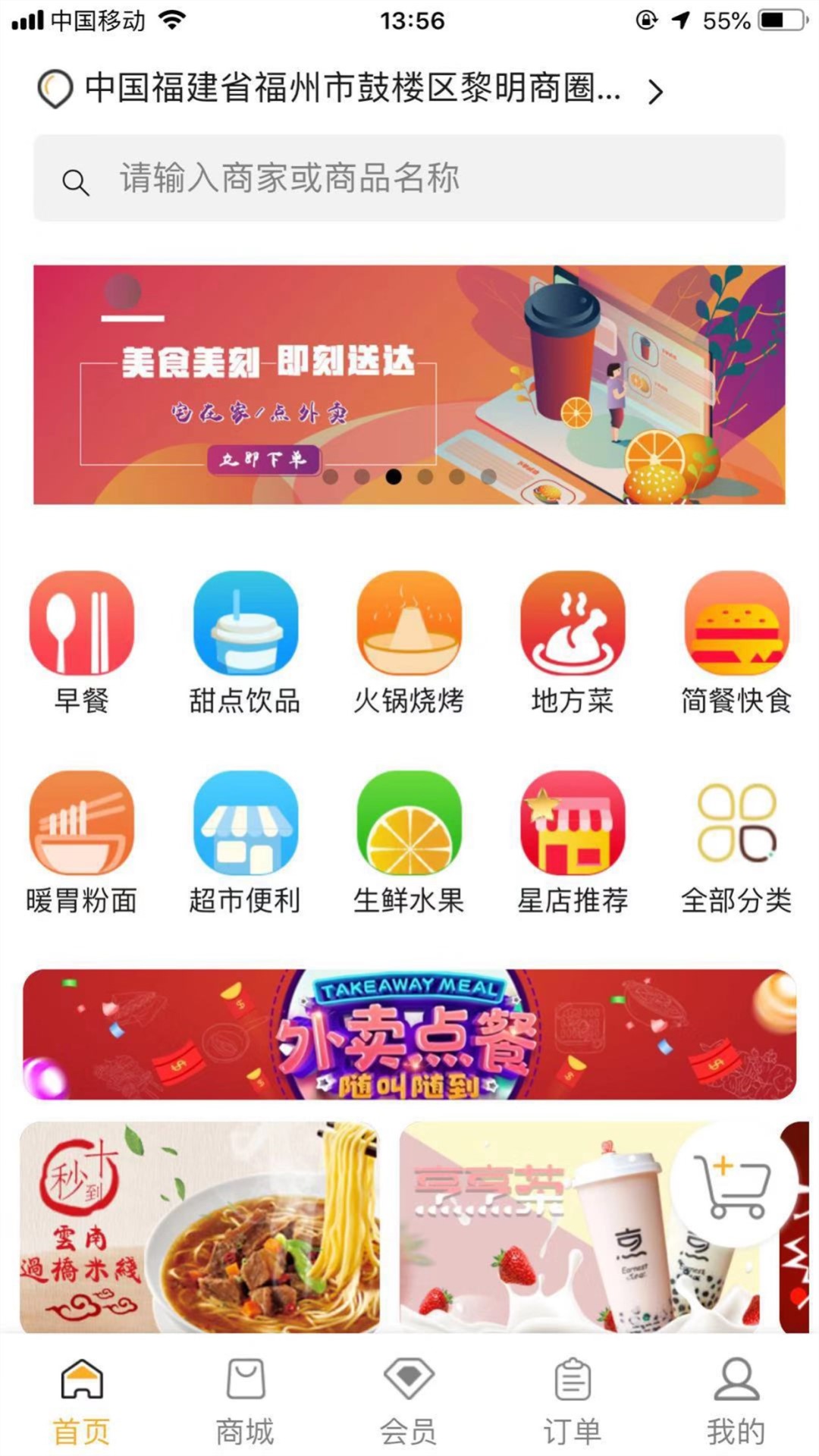Tap the search field for merchants
The image size is (819, 1456).
coord(409,180)
